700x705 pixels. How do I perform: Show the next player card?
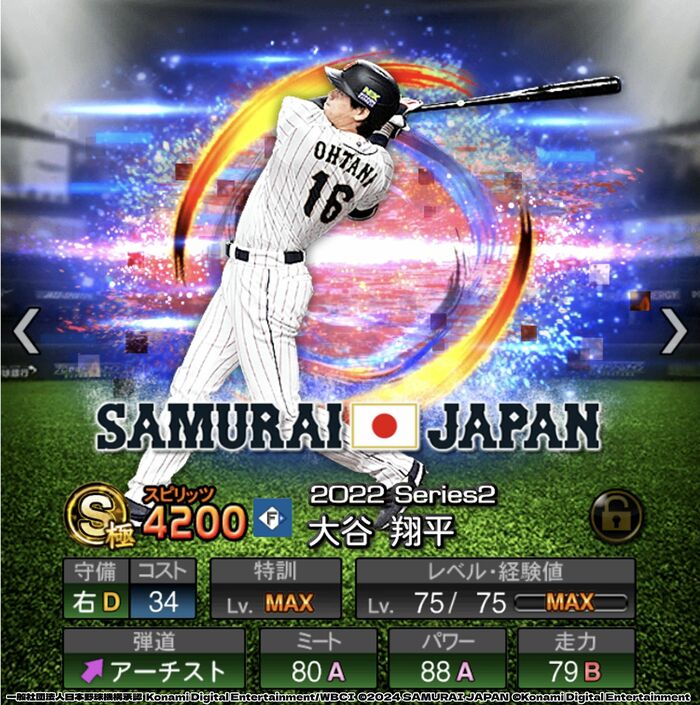(674, 331)
